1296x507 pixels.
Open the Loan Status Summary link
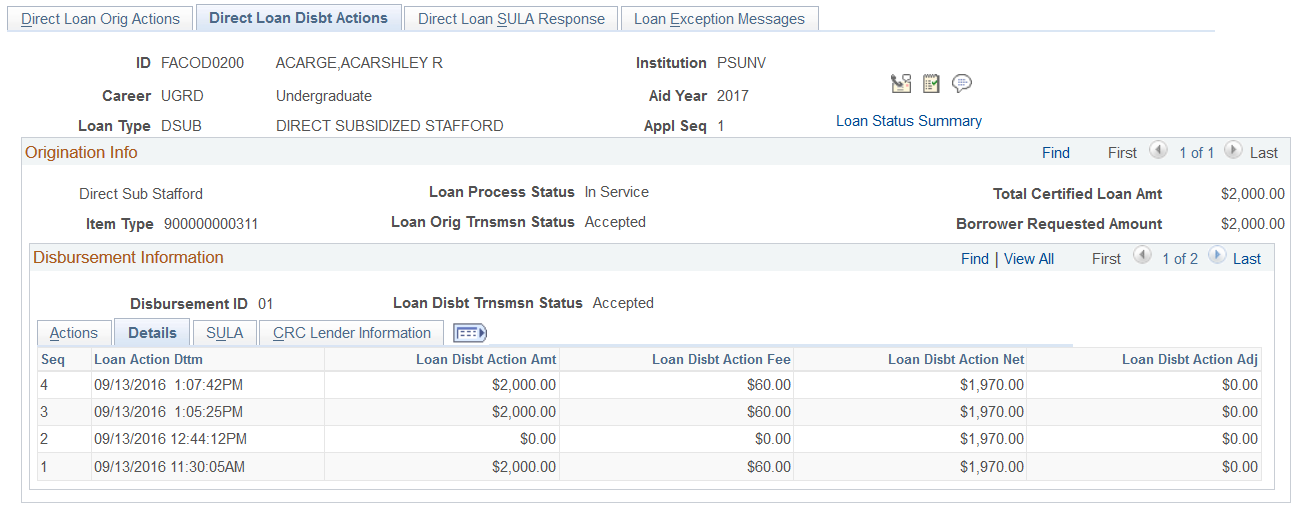point(908,121)
